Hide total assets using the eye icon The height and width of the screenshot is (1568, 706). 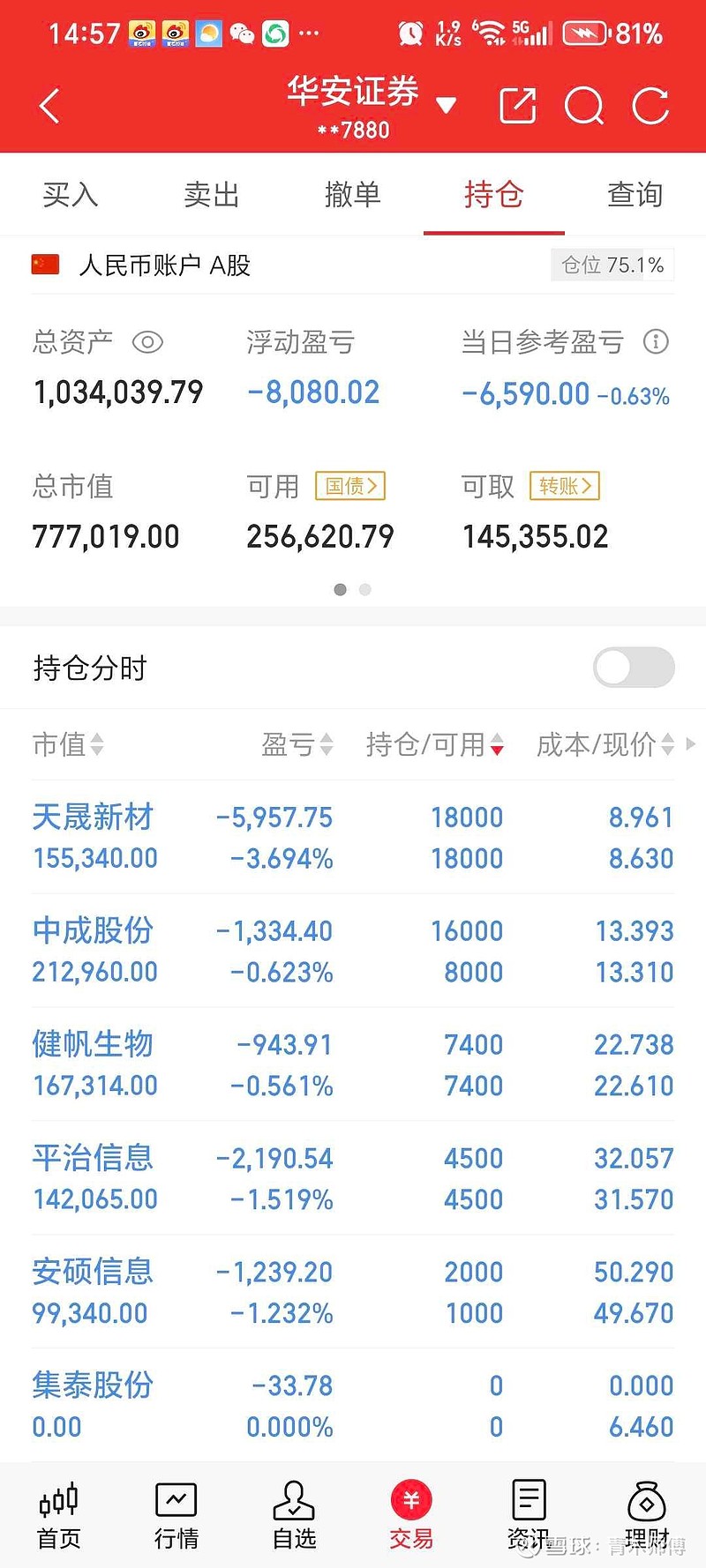click(x=147, y=342)
